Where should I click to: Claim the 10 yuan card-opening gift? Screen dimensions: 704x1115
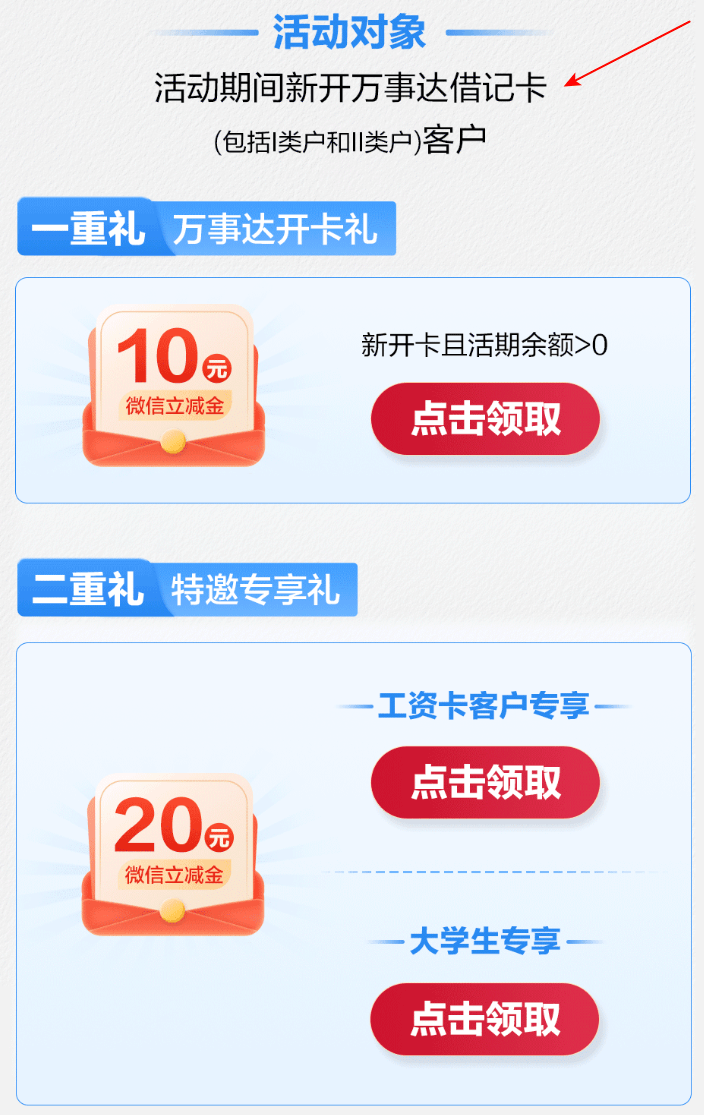pyautogui.click(x=485, y=419)
